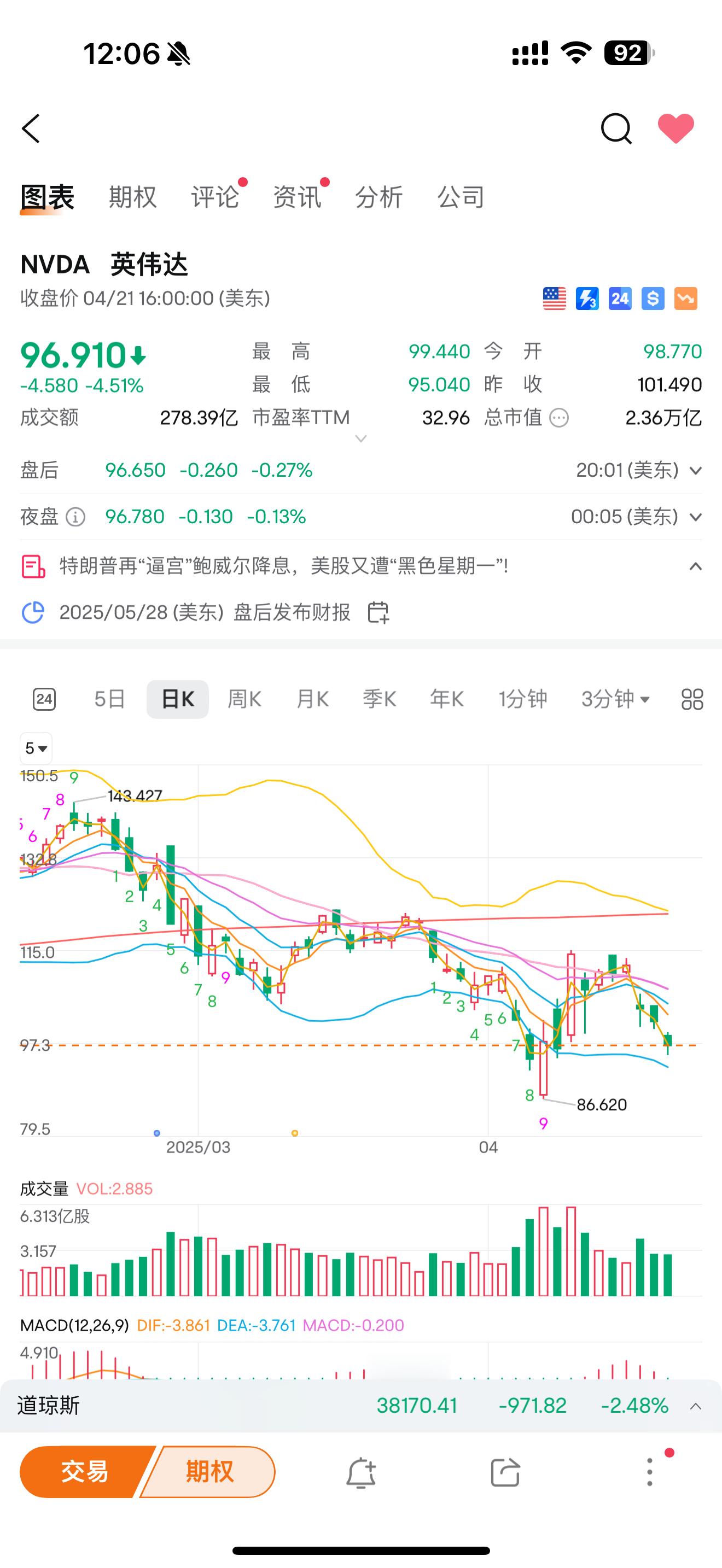
Task: Switch to the 资讯 tab
Action: (x=297, y=197)
